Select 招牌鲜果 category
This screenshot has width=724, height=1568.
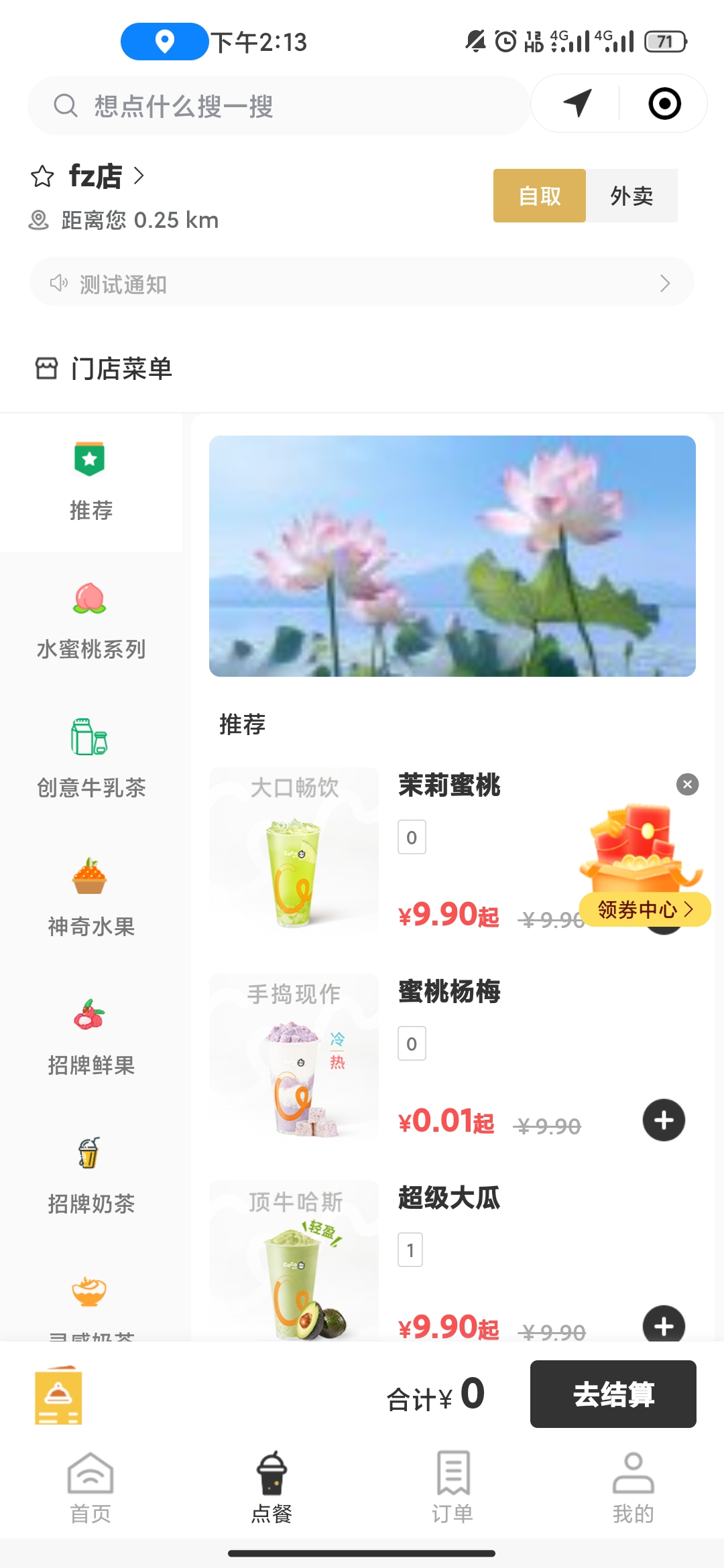point(91,1037)
